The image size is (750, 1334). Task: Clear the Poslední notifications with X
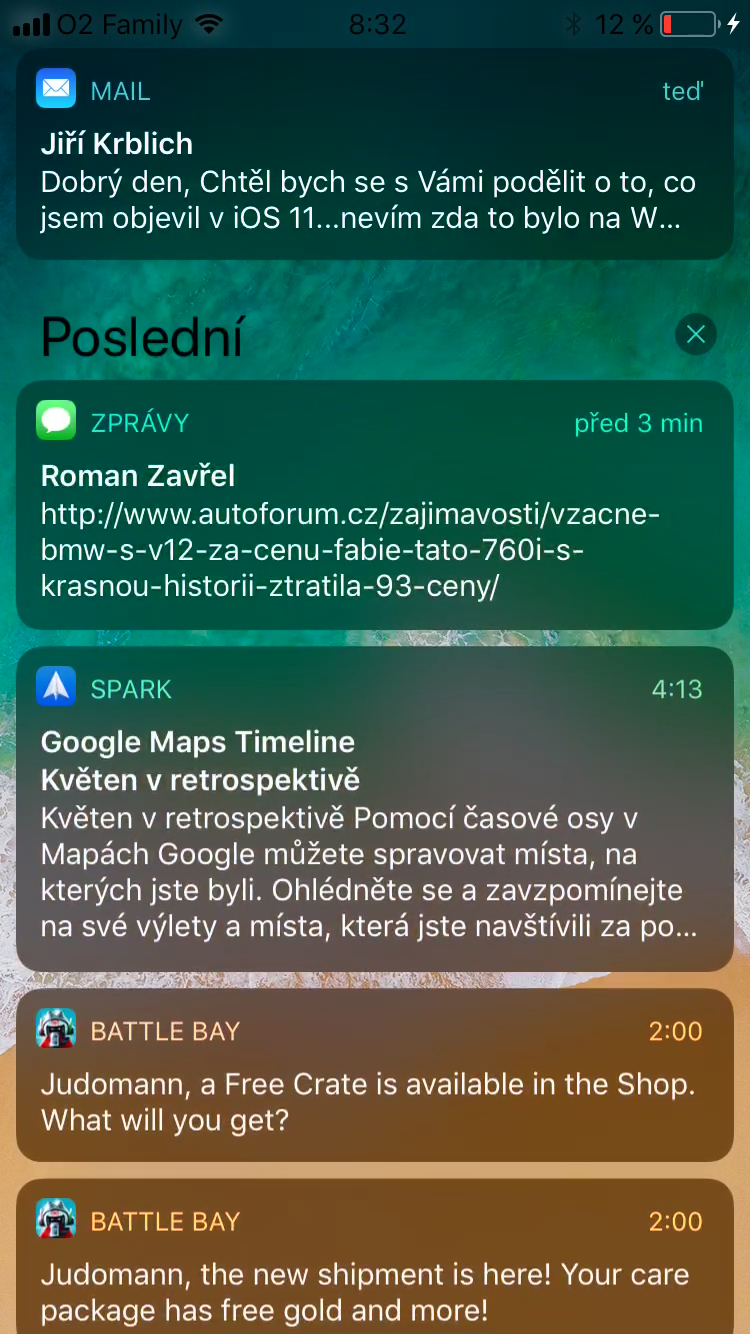[696, 334]
